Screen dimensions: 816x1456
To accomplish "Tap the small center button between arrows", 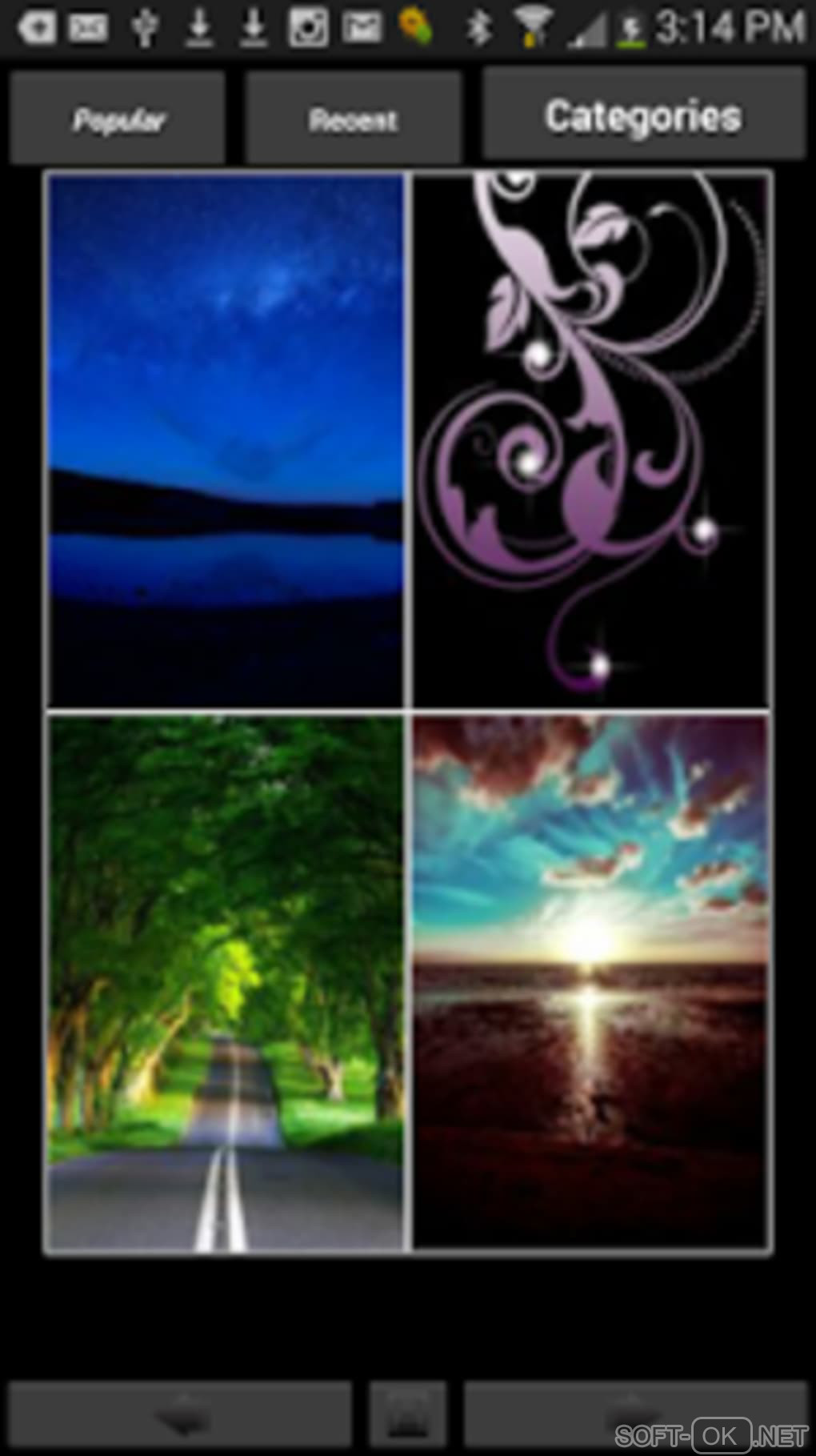I will click(408, 1415).
